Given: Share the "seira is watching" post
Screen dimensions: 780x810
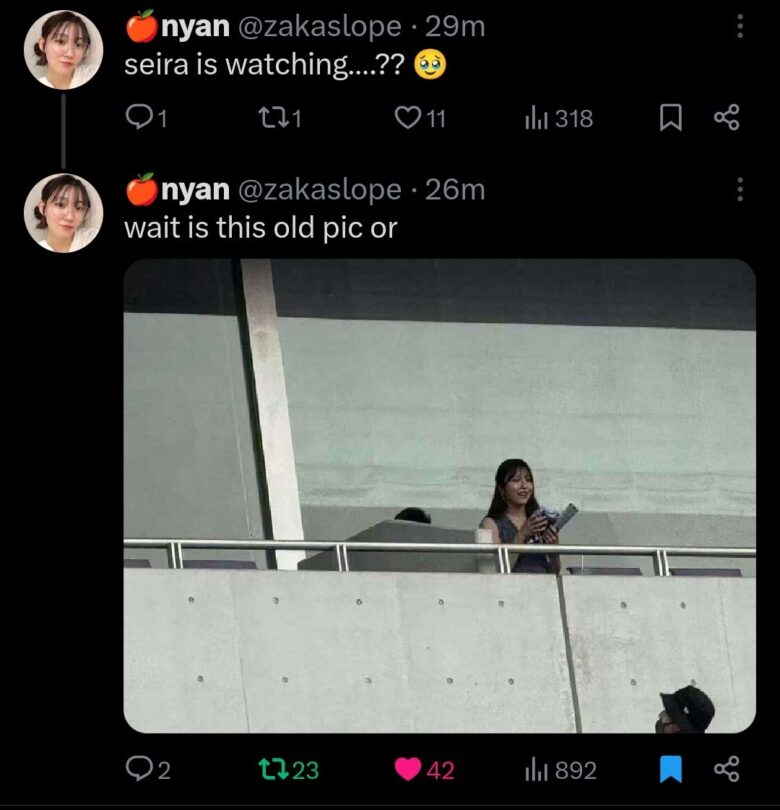Looking at the screenshot, I should 726,118.
